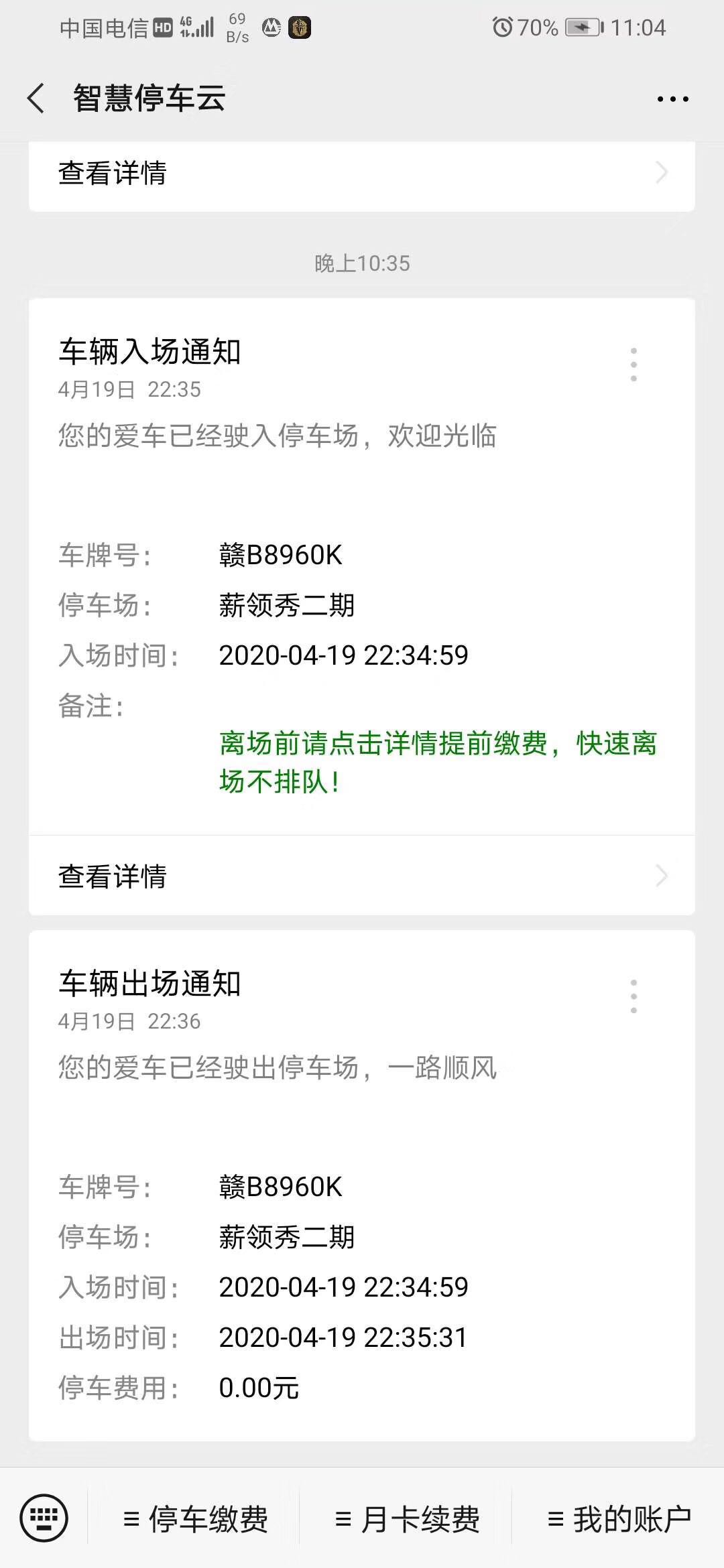Expand the 查看详情 chevron below the entry notice
The width and height of the screenshot is (724, 1568).
pos(661,876)
